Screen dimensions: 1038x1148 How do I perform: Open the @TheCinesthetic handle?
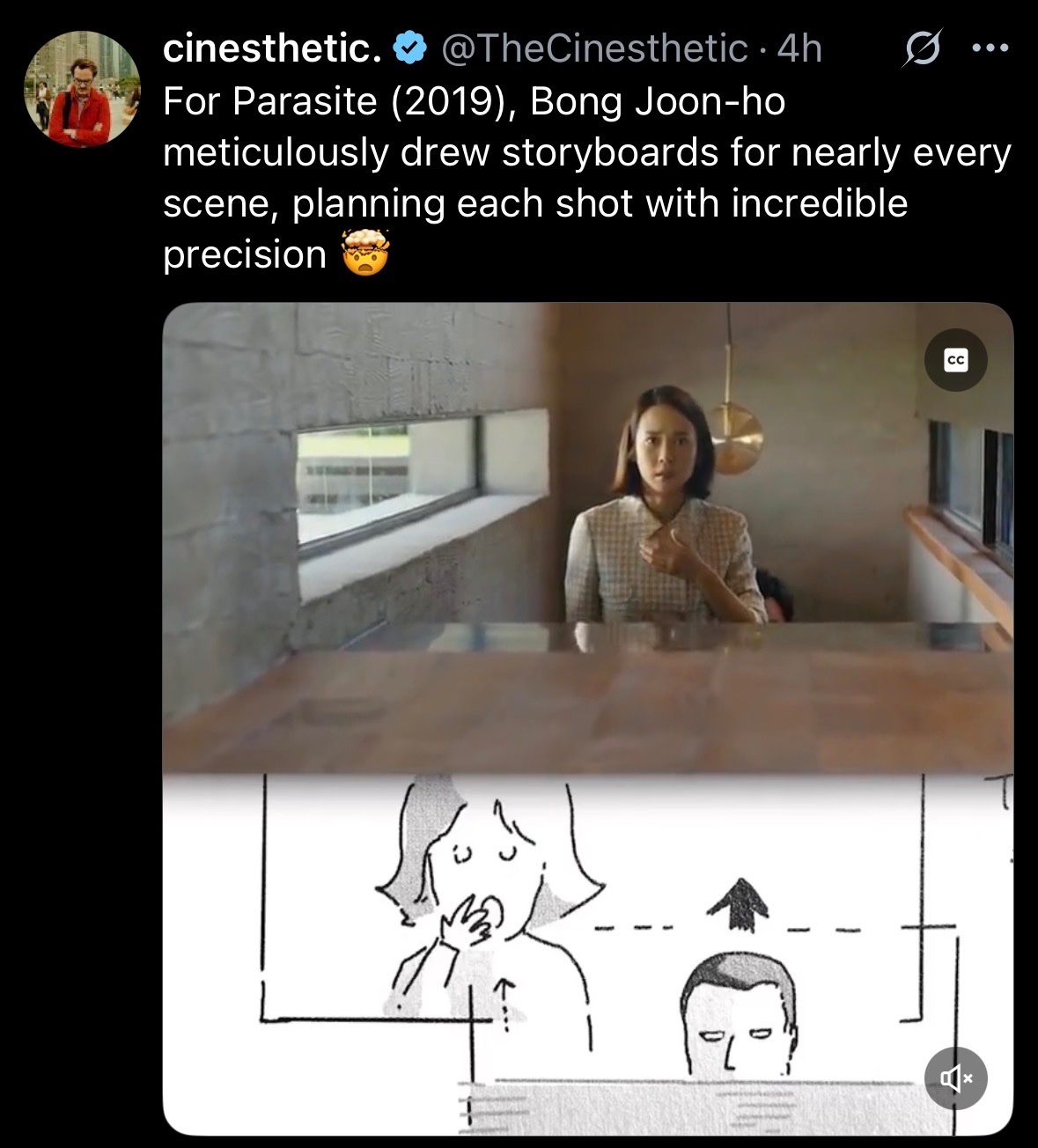593,48
